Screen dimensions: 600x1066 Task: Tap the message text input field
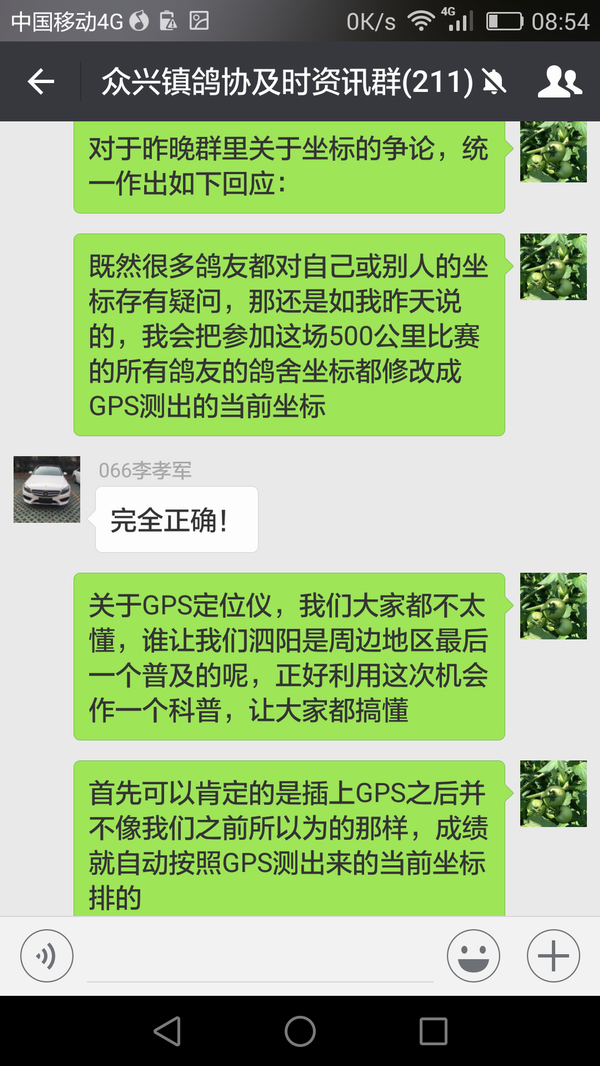pyautogui.click(x=260, y=956)
